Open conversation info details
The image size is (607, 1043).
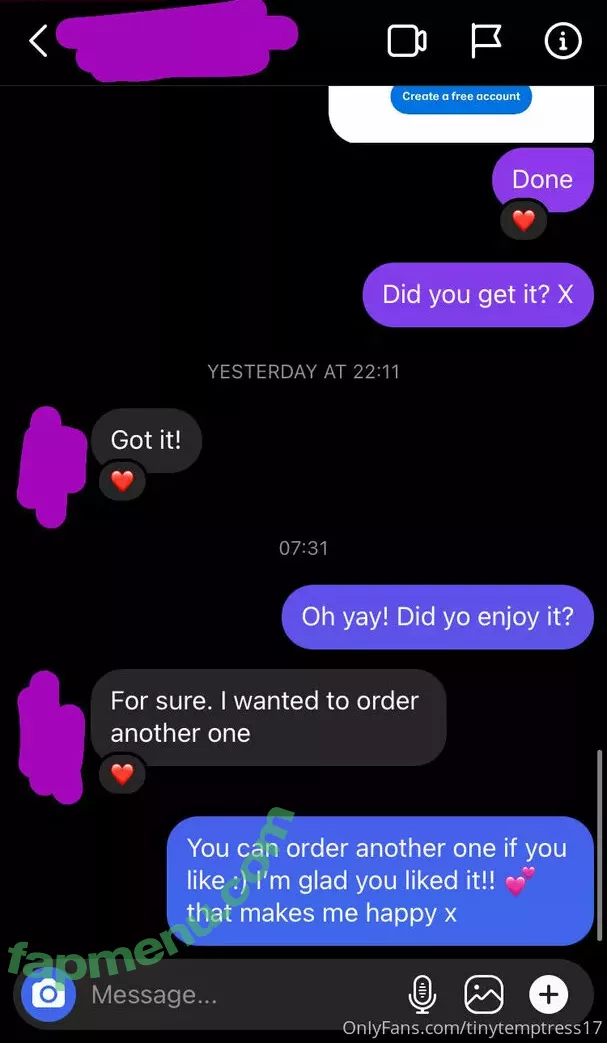(x=563, y=41)
